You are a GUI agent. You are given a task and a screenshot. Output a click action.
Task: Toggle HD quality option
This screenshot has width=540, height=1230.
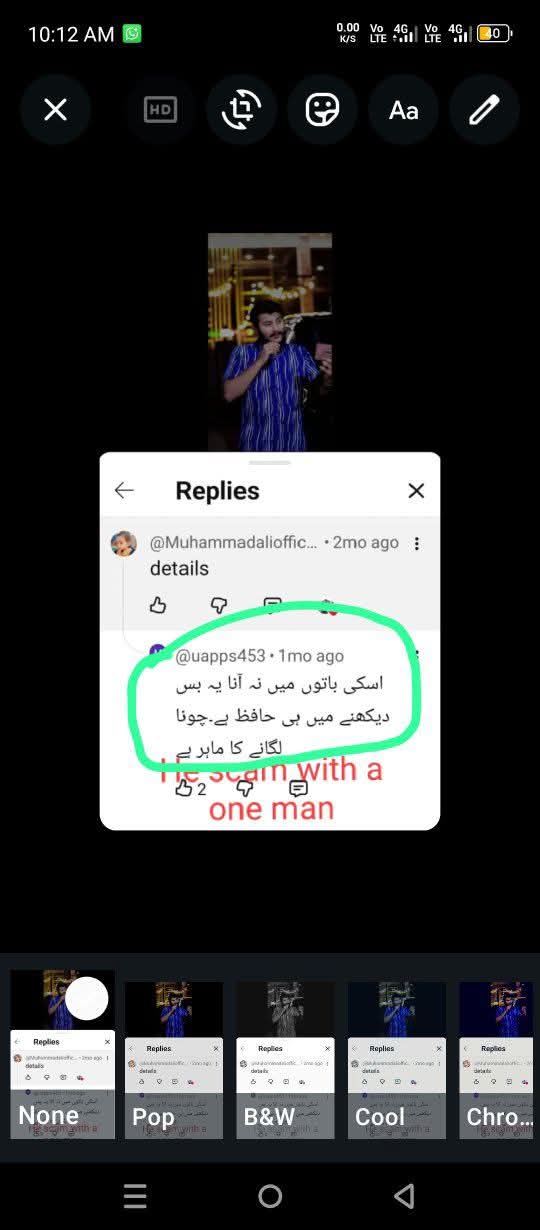[x=160, y=110]
